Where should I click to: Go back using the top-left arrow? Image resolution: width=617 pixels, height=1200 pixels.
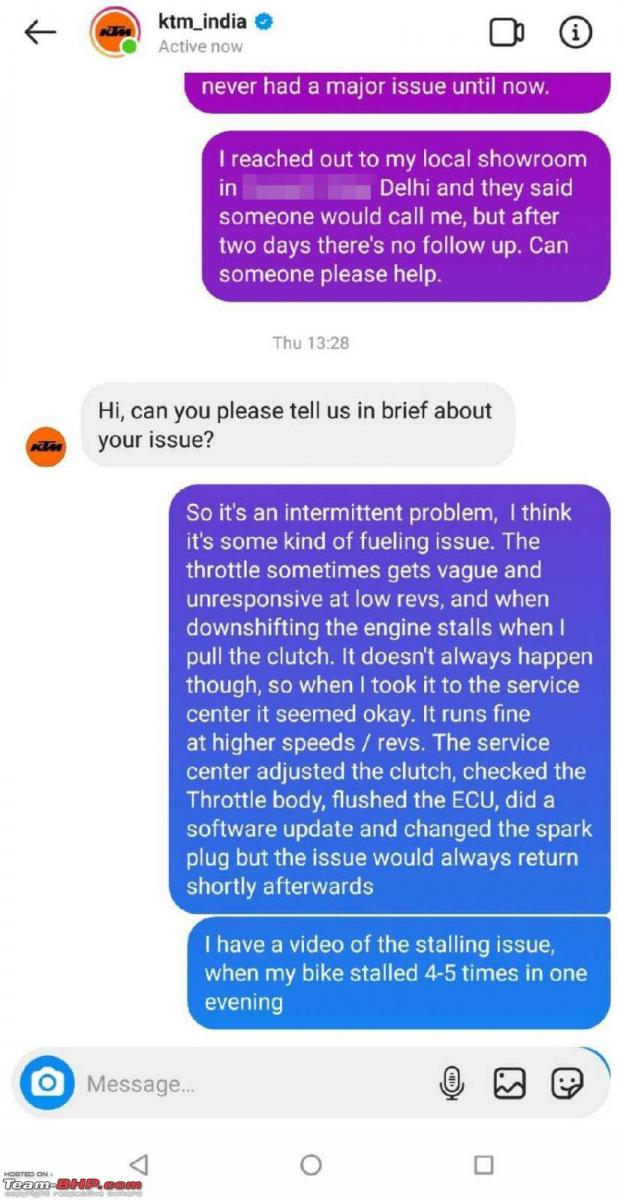(40, 33)
